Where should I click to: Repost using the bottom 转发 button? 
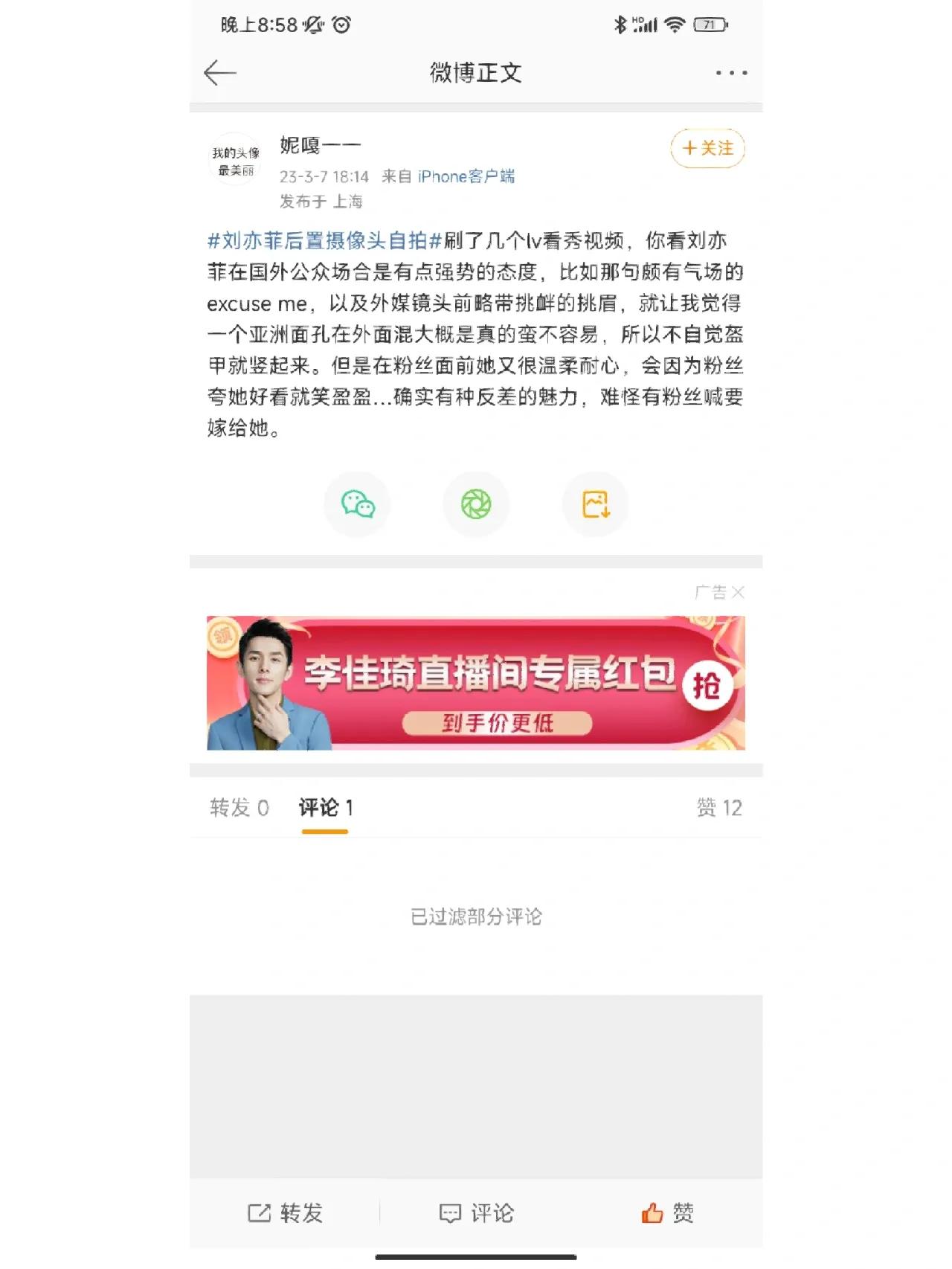click(286, 1213)
